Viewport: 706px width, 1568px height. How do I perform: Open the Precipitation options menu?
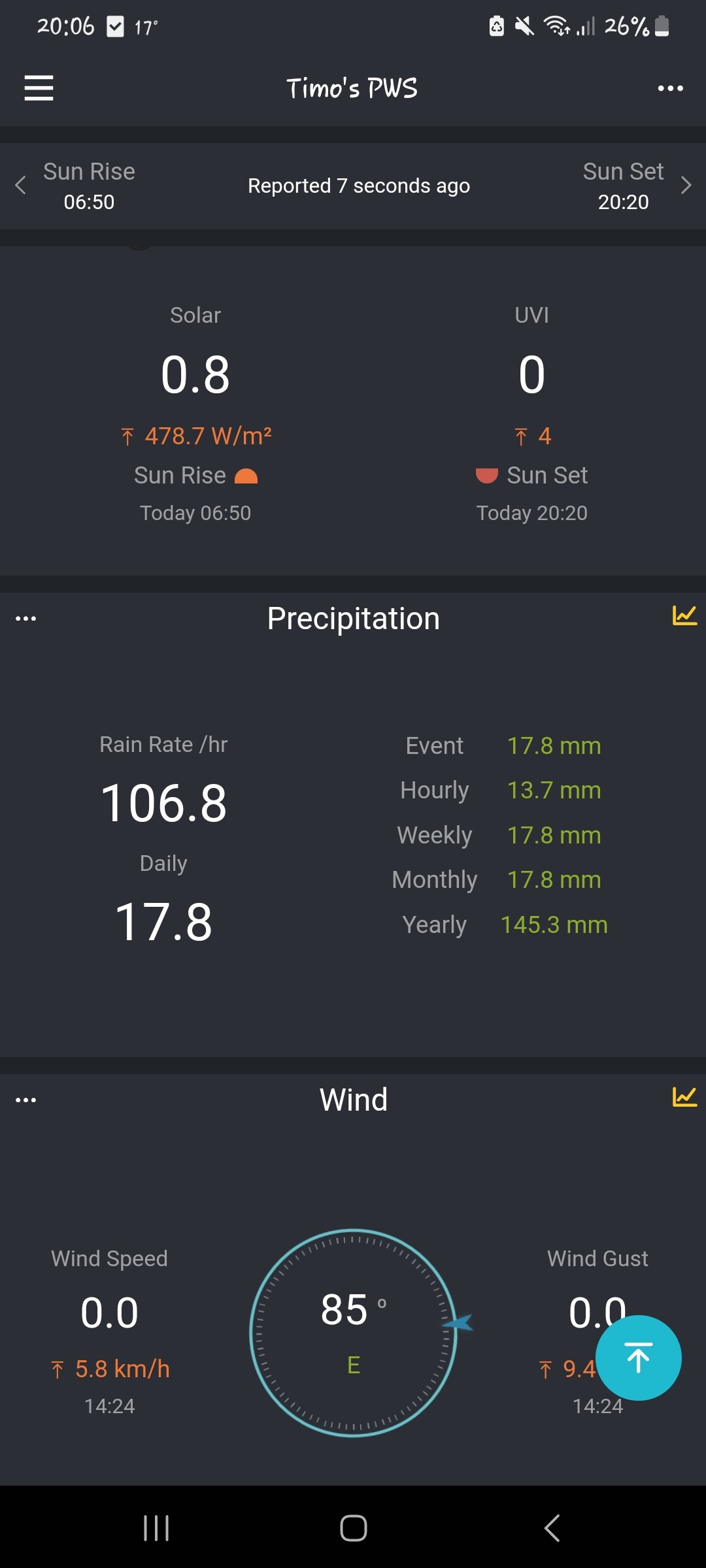pyautogui.click(x=26, y=618)
